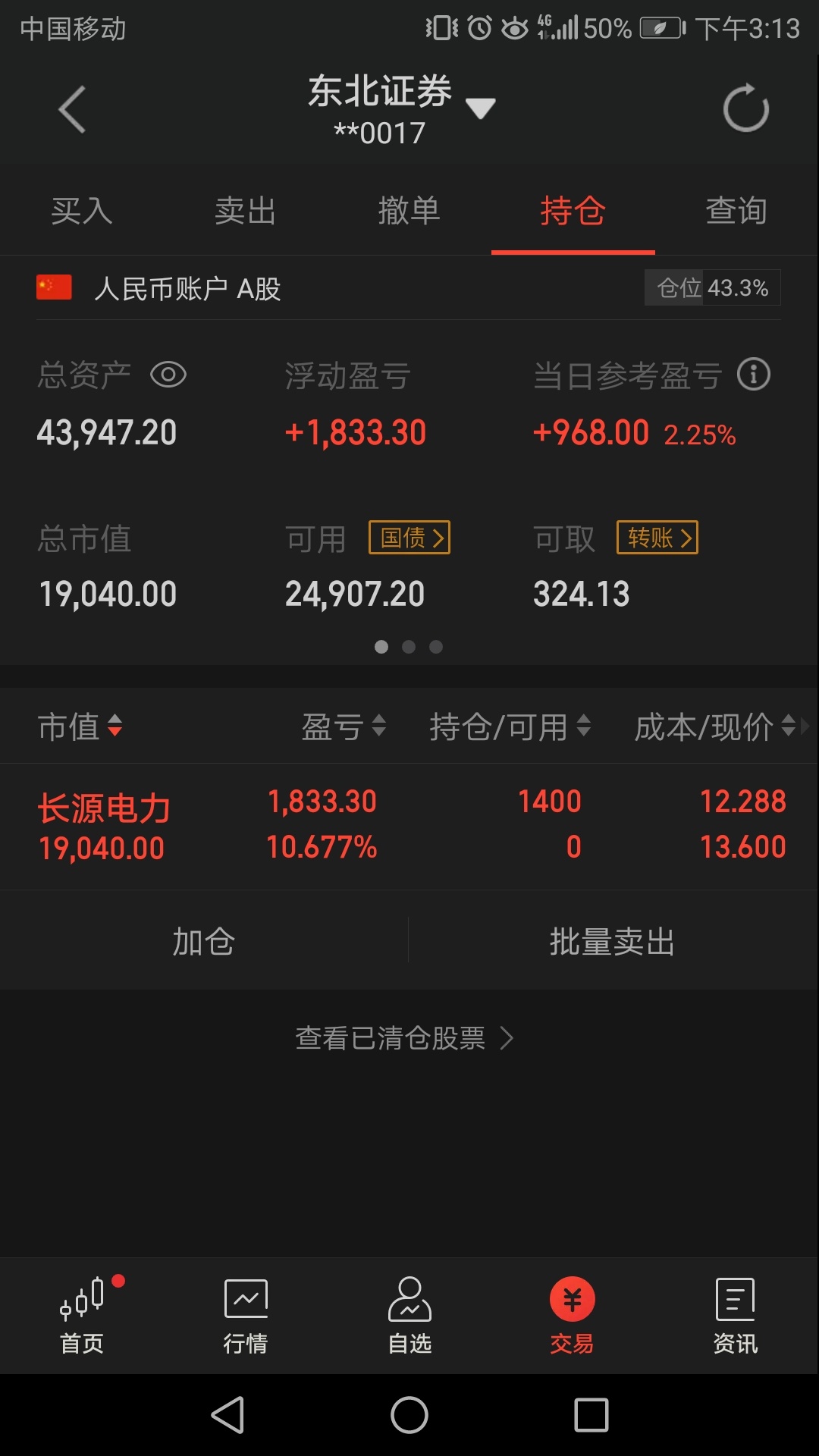Tap 加仓 to add position
Viewport: 819px width, 1456px height.
pyautogui.click(x=204, y=942)
